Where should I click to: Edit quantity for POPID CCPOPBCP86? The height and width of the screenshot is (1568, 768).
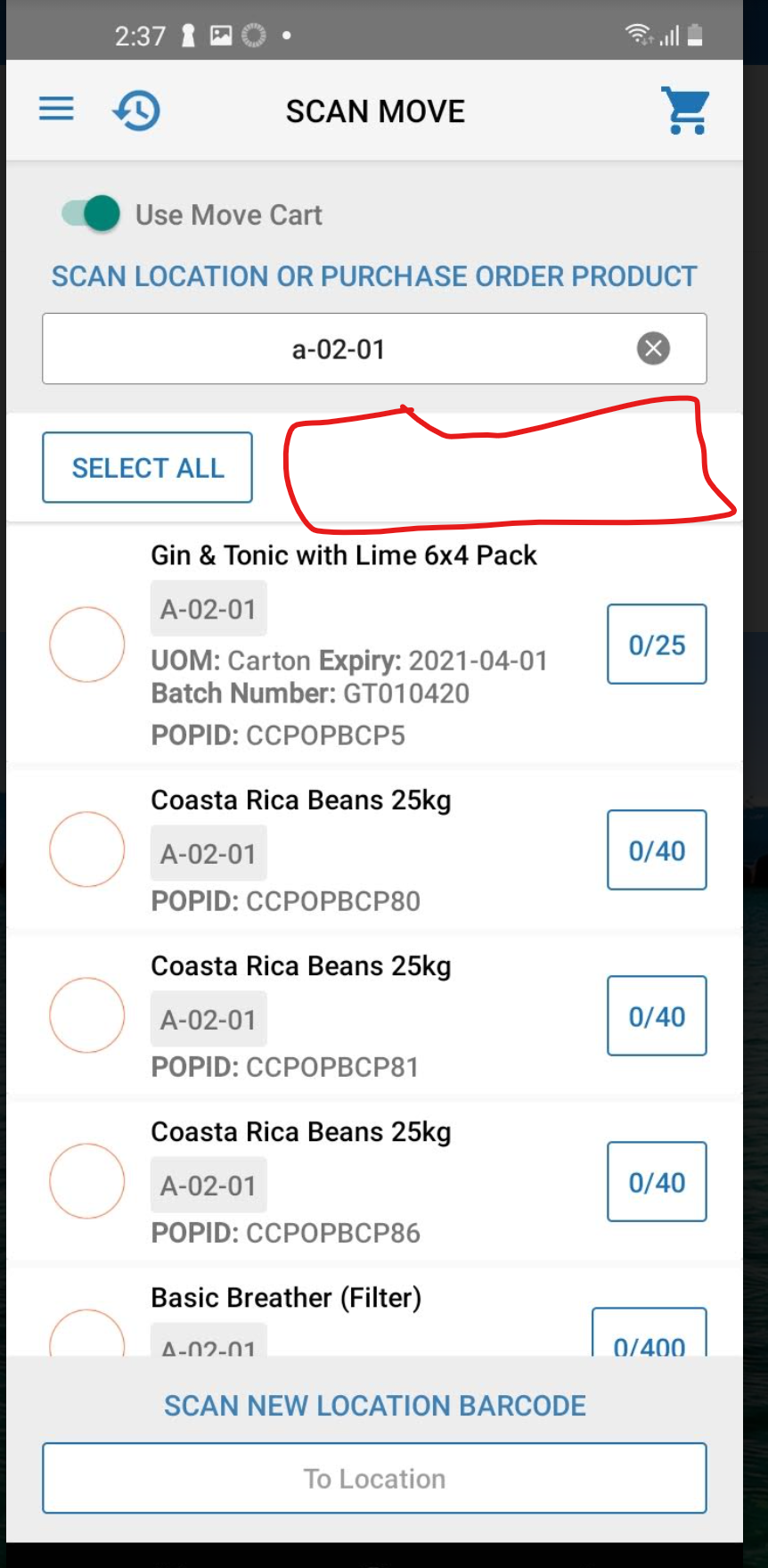coord(657,1182)
